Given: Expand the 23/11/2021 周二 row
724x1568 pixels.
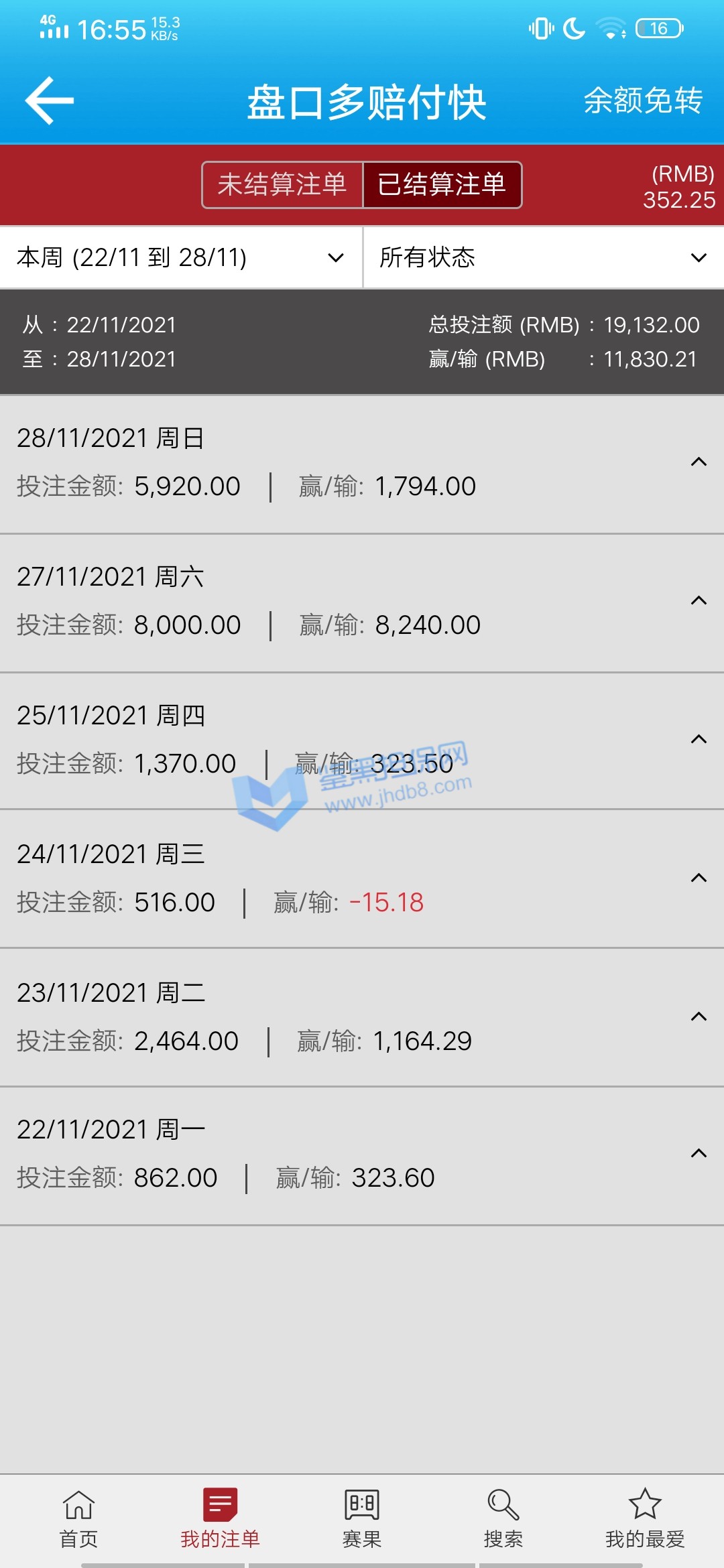Looking at the screenshot, I should click(699, 1017).
